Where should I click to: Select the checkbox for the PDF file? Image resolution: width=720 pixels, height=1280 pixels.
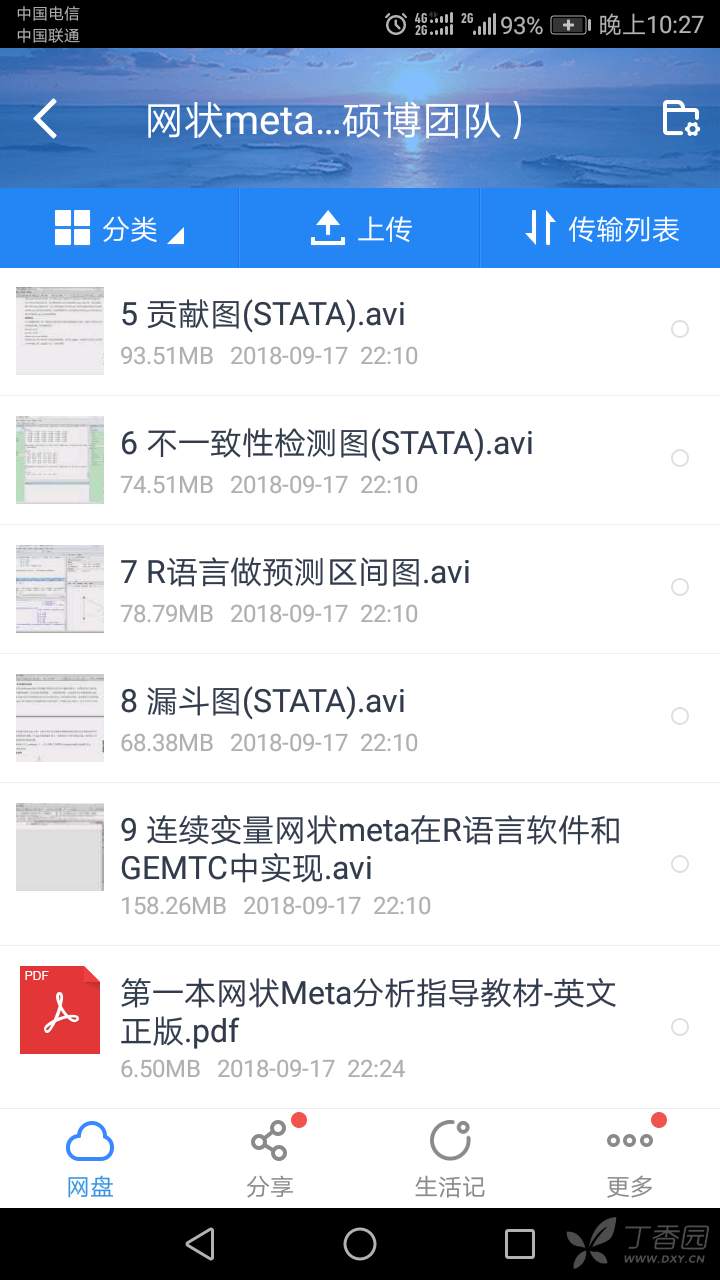(x=680, y=1027)
